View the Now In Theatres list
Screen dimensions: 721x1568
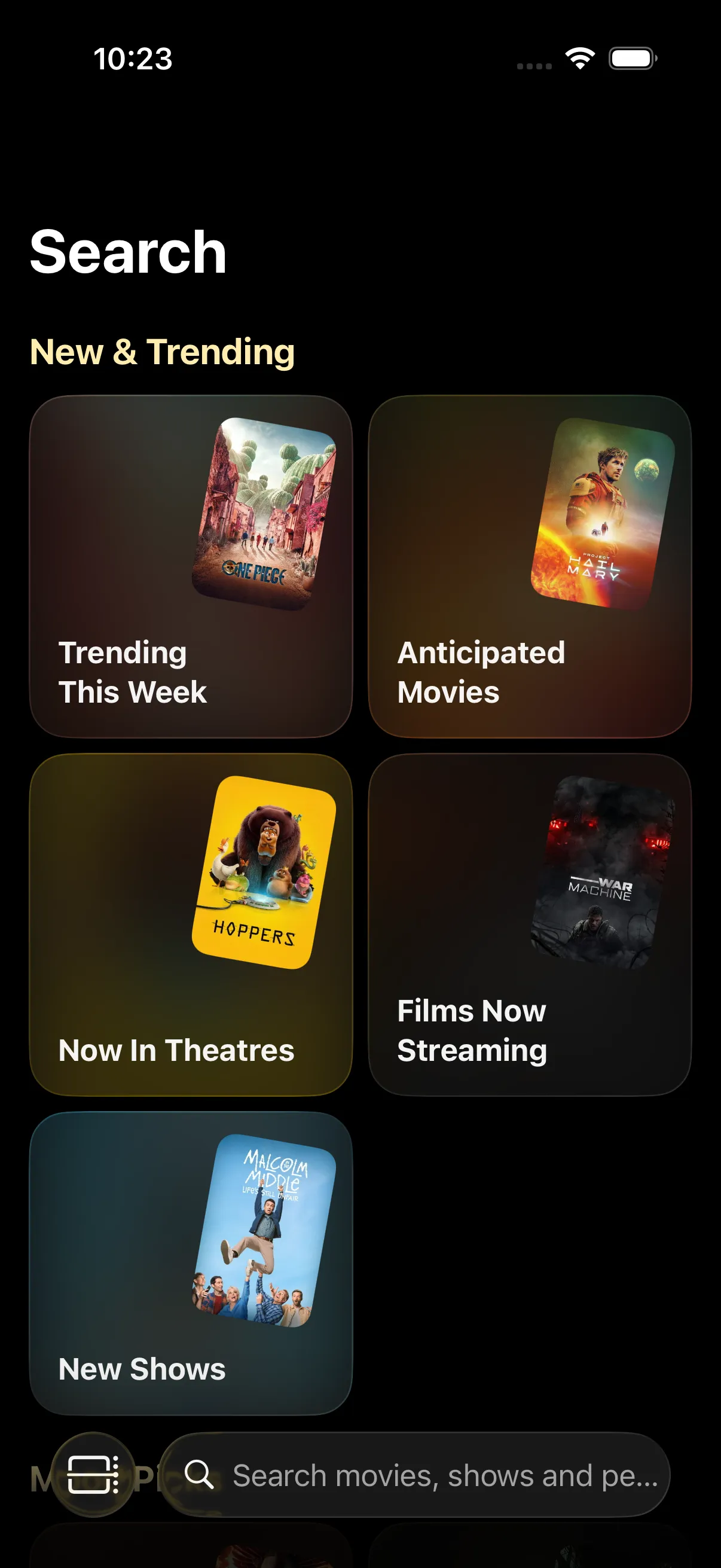pos(191,924)
